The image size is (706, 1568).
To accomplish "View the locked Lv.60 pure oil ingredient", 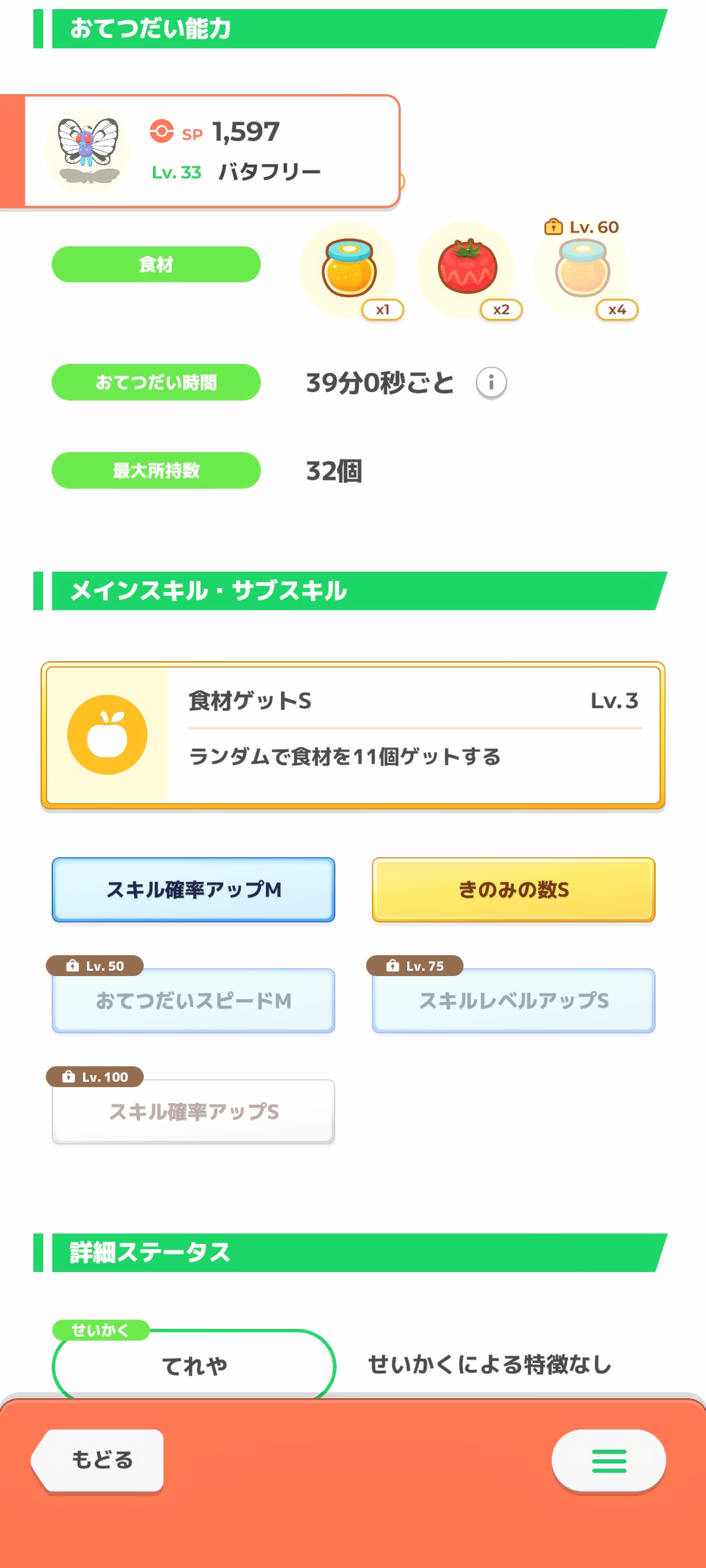I will [x=582, y=270].
